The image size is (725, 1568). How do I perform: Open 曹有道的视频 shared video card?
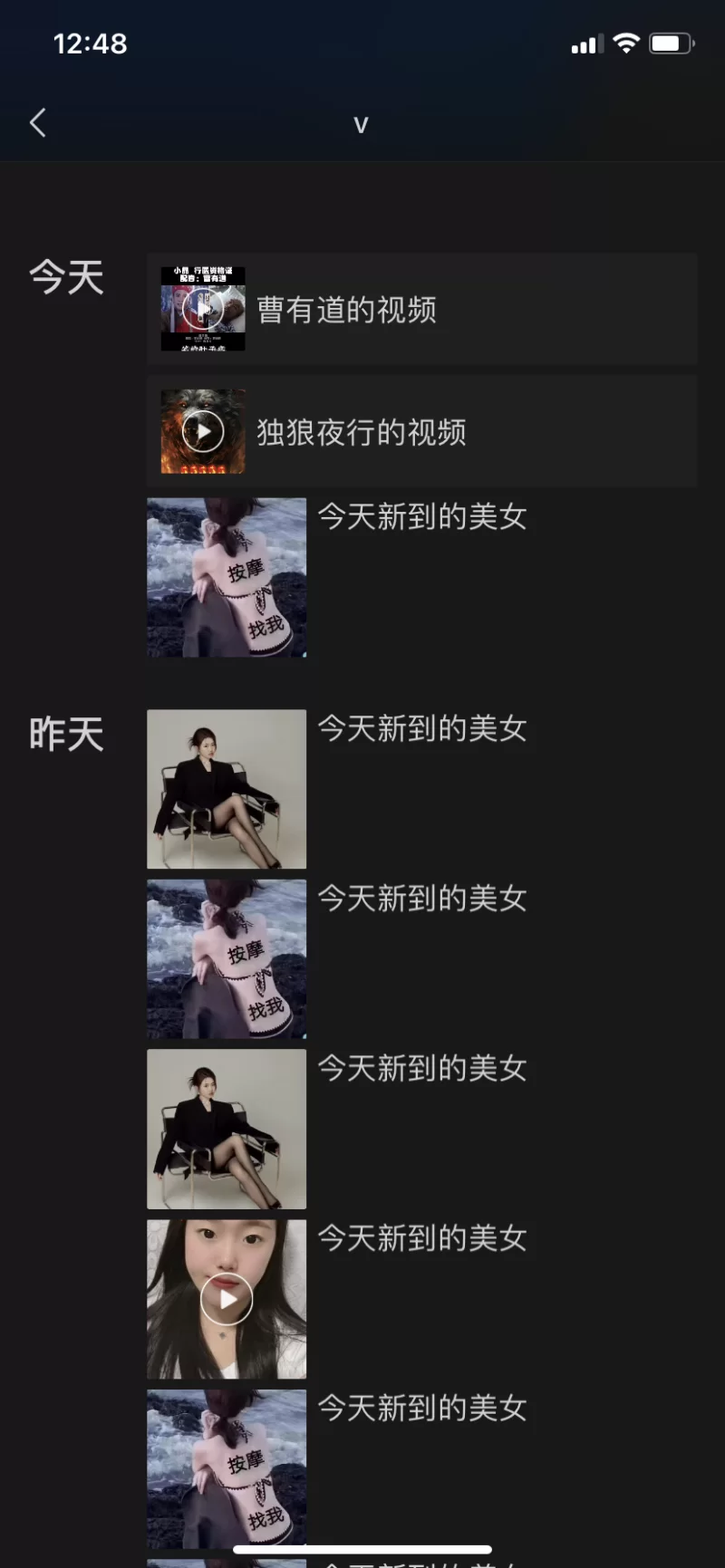[x=421, y=310]
